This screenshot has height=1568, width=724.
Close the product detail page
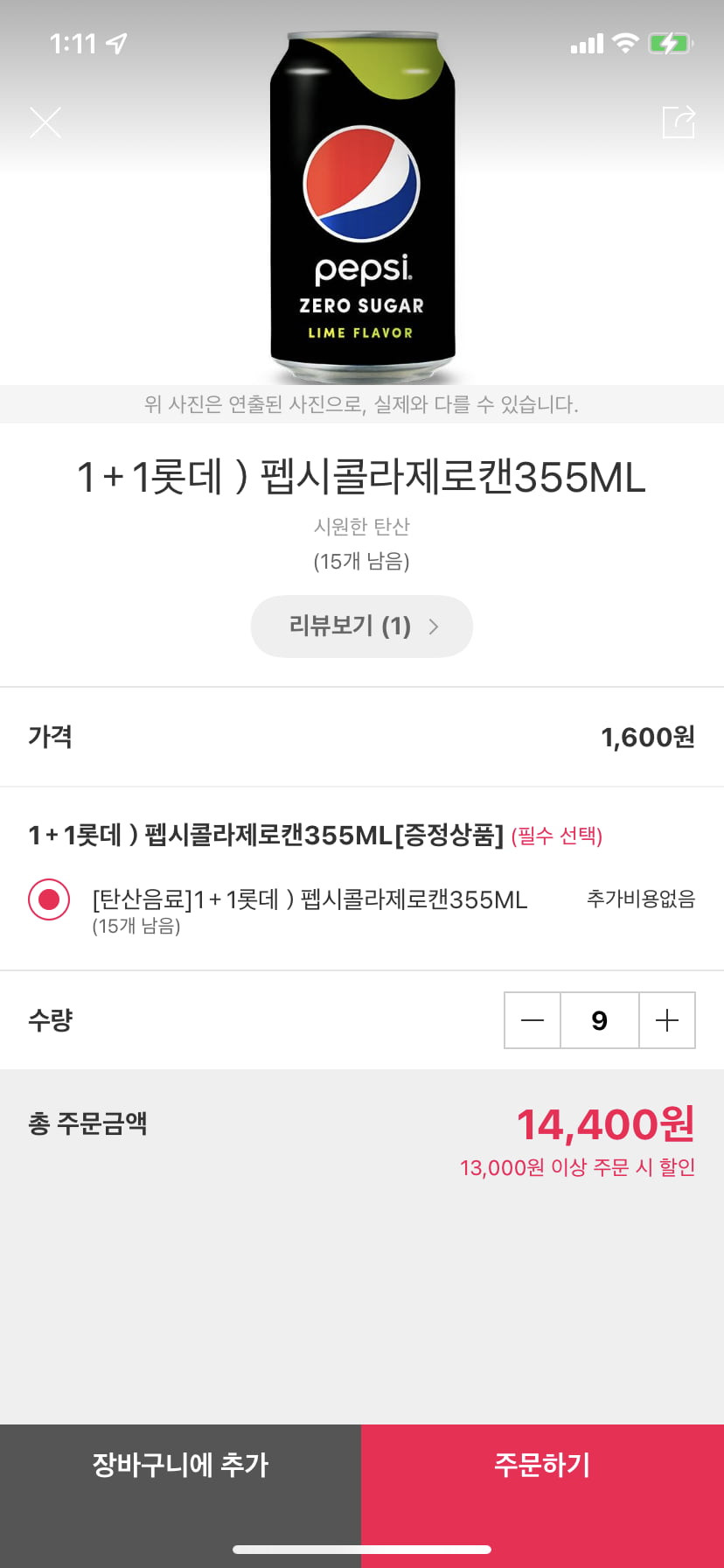[x=45, y=122]
